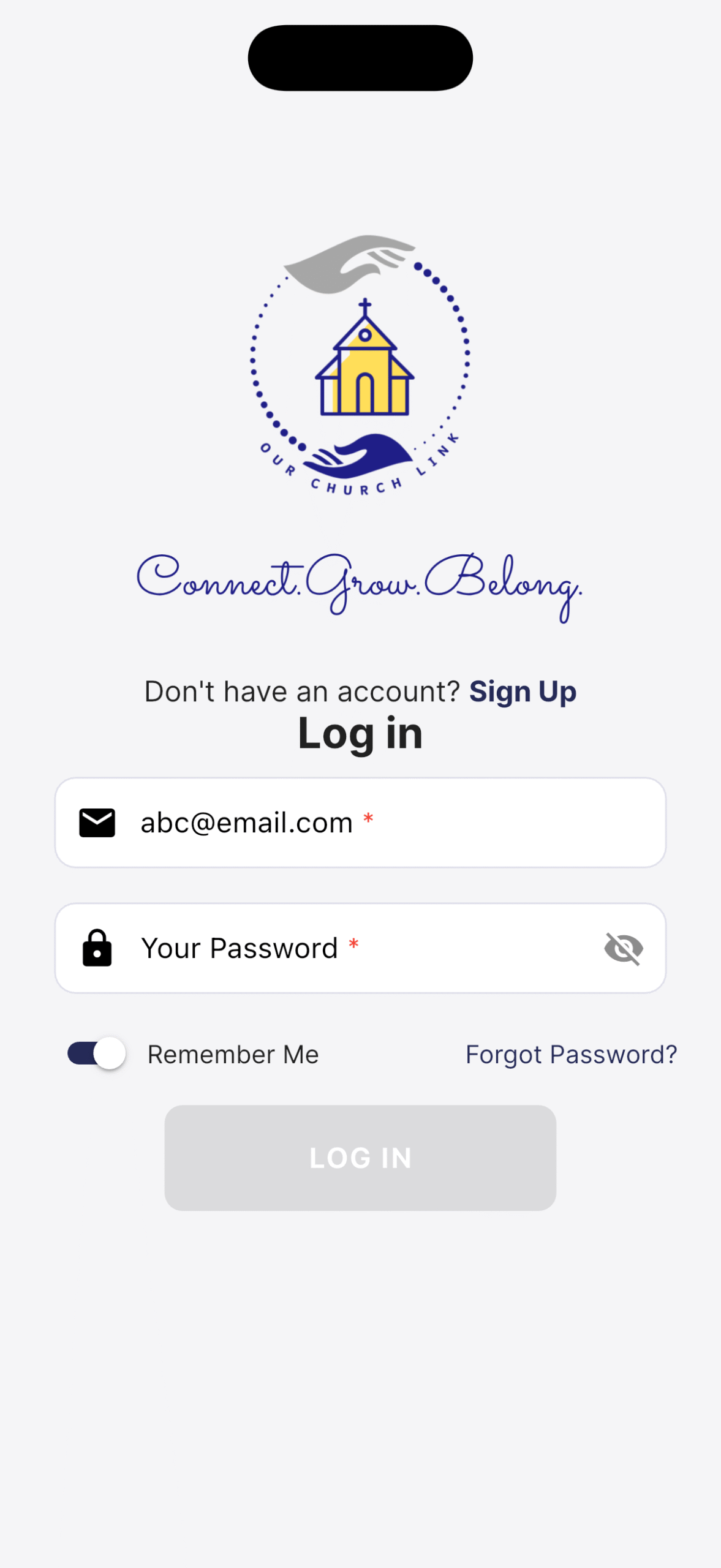Image resolution: width=721 pixels, height=1568 pixels.
Task: Show password with the eye icon
Action: tap(623, 948)
